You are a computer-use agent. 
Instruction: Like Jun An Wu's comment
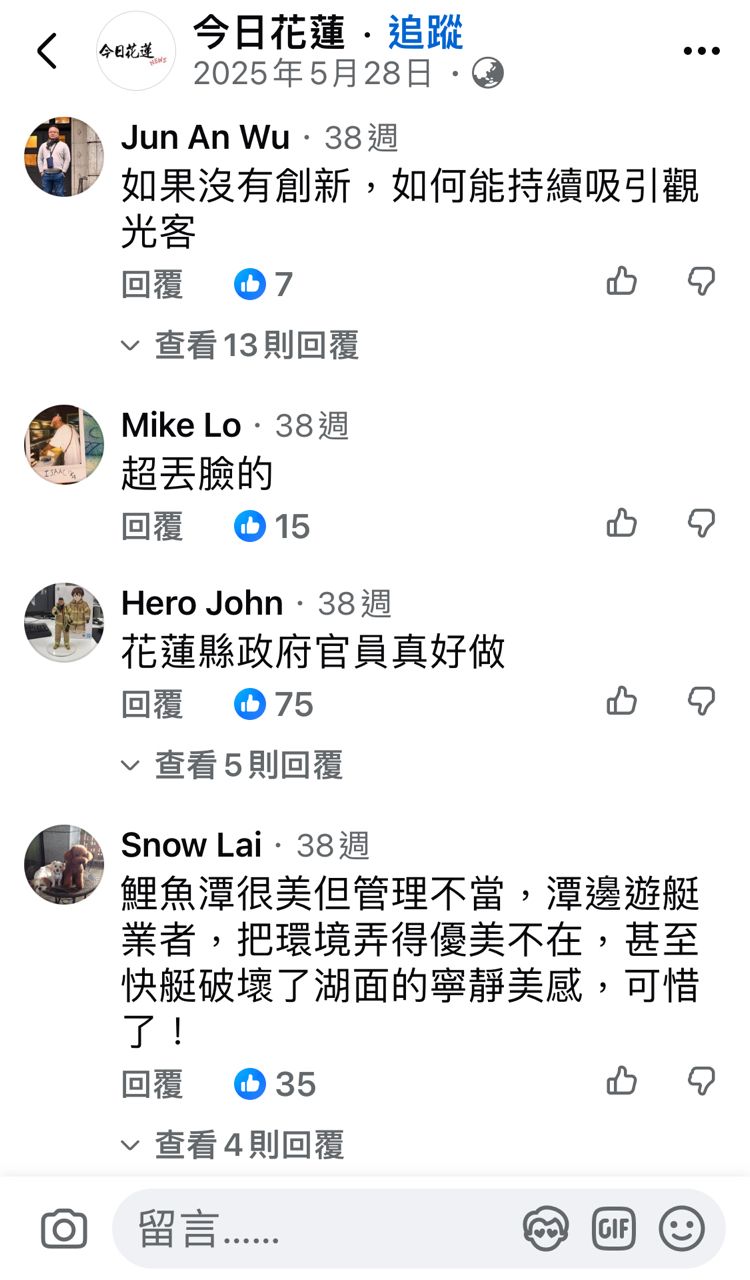[622, 282]
